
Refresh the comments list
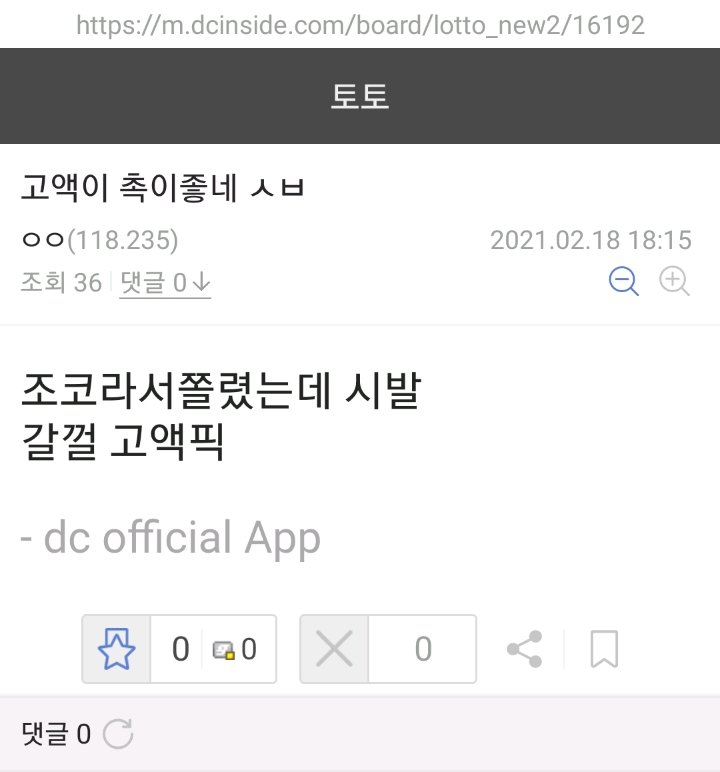pyautogui.click(x=118, y=735)
